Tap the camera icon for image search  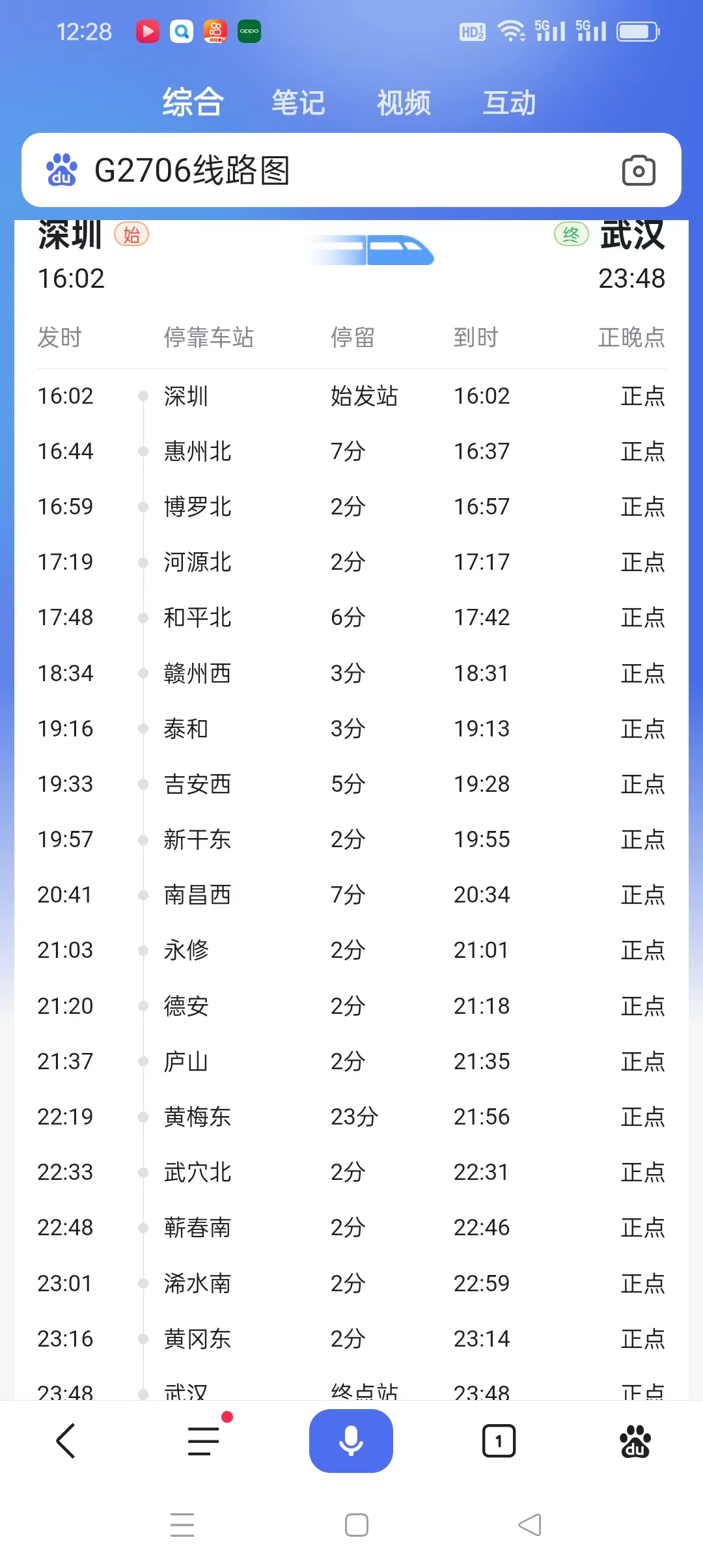tap(639, 171)
